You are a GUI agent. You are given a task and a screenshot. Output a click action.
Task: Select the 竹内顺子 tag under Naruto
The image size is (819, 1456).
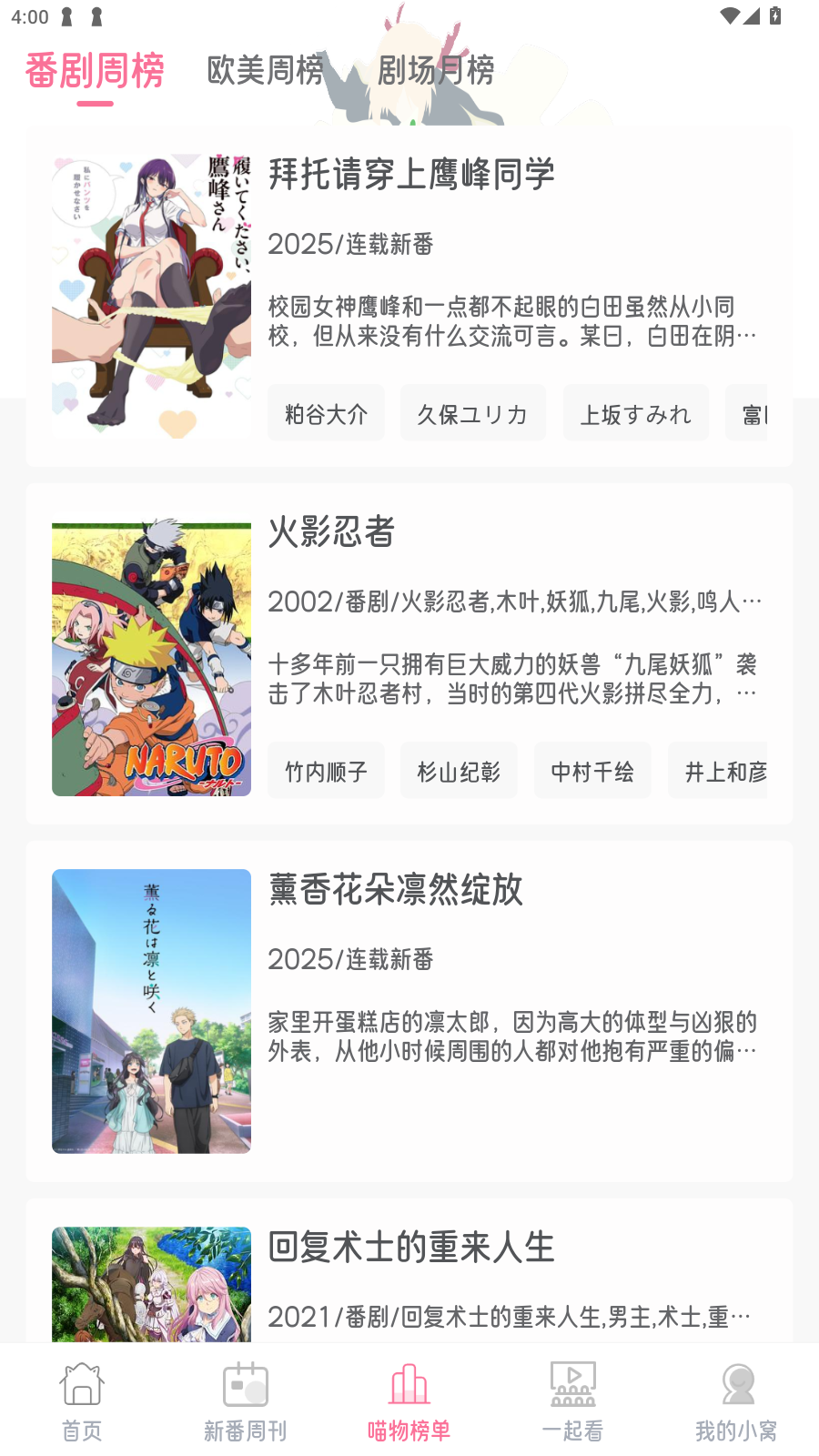click(x=326, y=770)
